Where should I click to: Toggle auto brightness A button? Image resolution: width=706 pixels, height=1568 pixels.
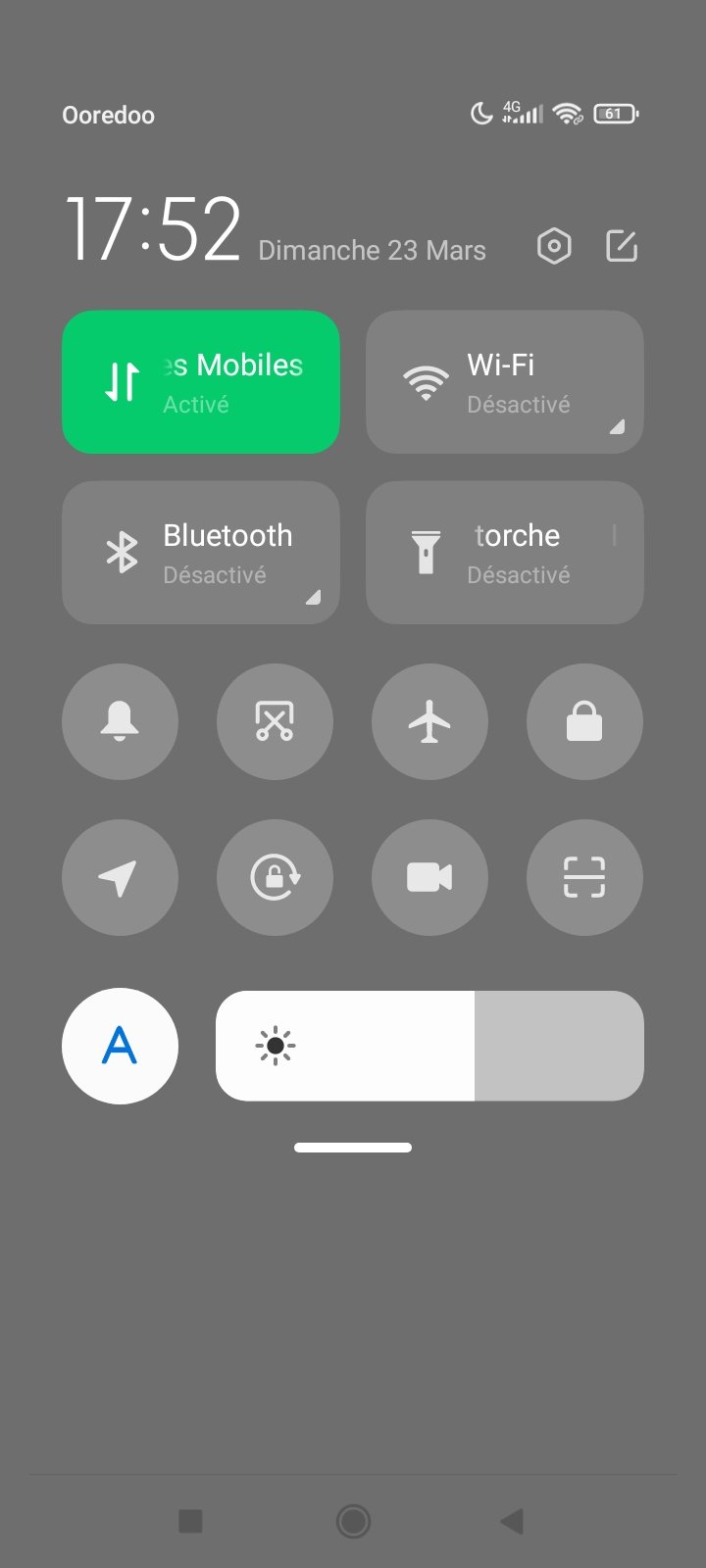pos(120,1046)
